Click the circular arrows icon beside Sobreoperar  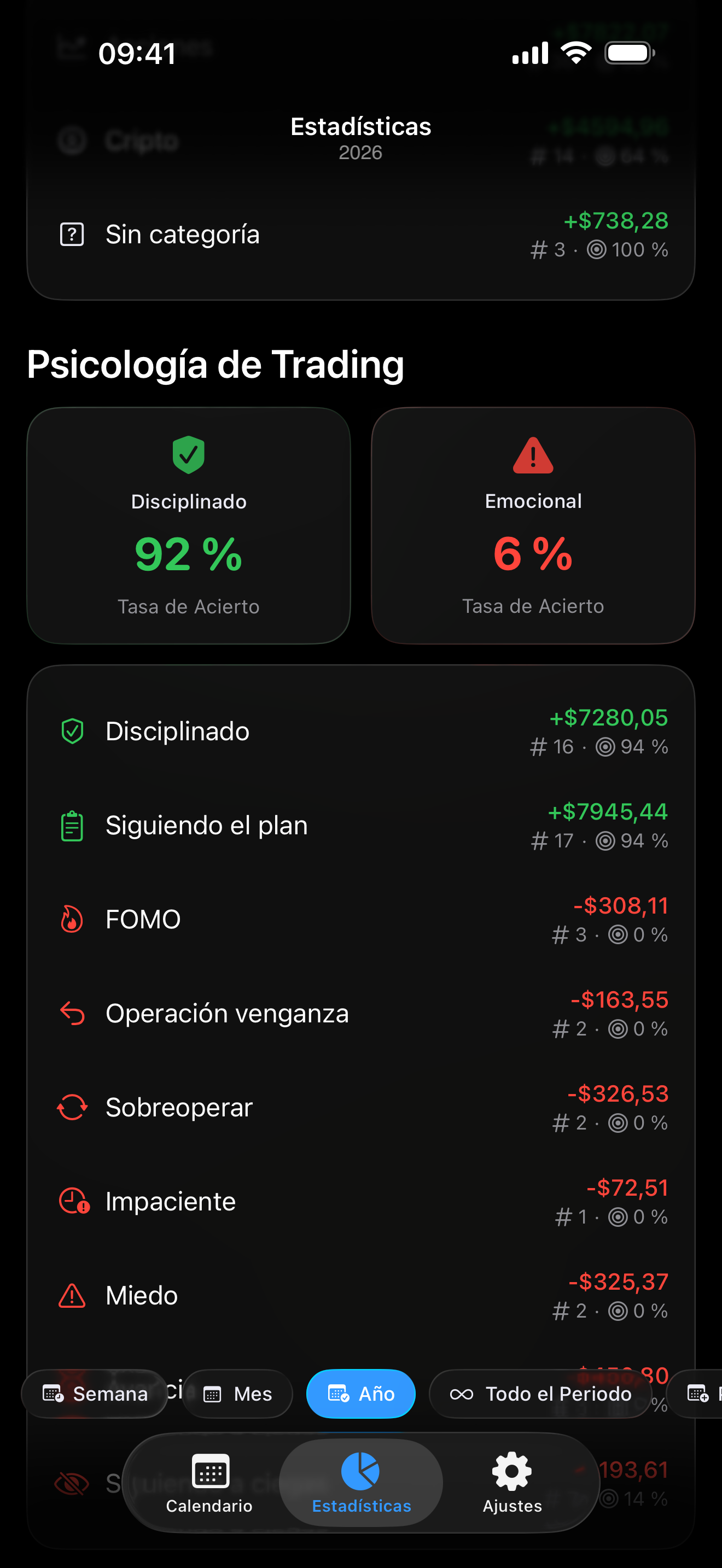point(72,1107)
